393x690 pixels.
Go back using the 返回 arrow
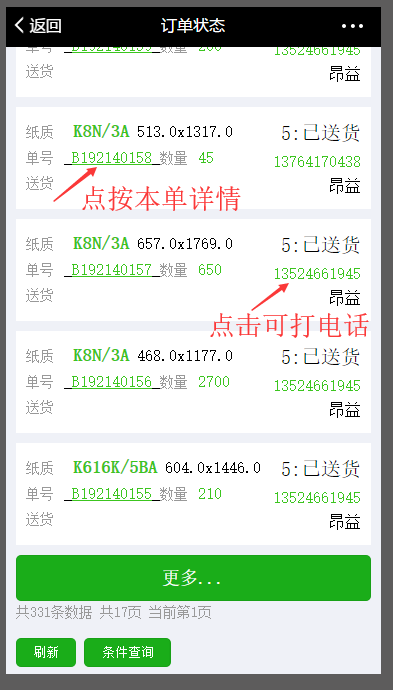coord(37,26)
